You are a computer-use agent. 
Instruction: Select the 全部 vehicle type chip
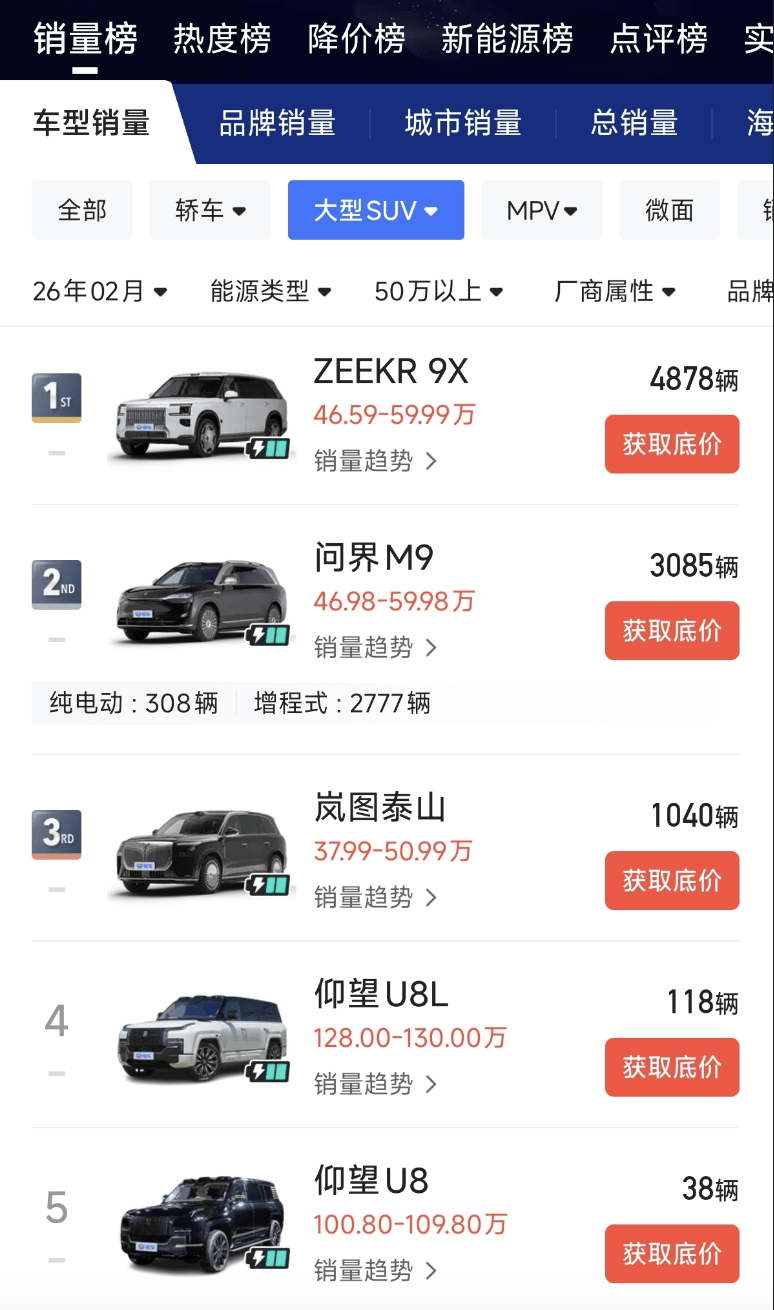coord(82,210)
